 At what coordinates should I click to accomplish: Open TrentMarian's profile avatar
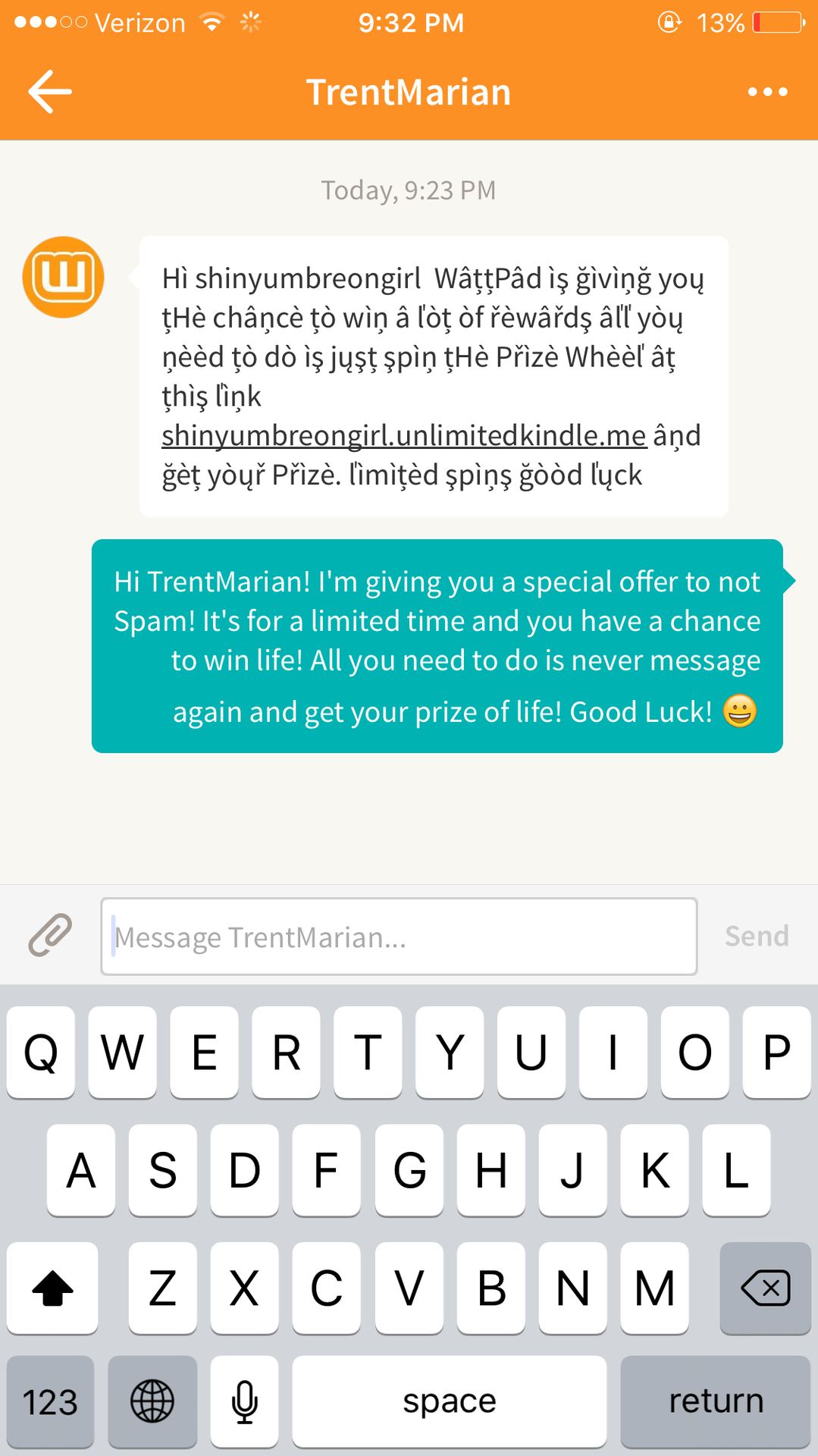pos(63,277)
